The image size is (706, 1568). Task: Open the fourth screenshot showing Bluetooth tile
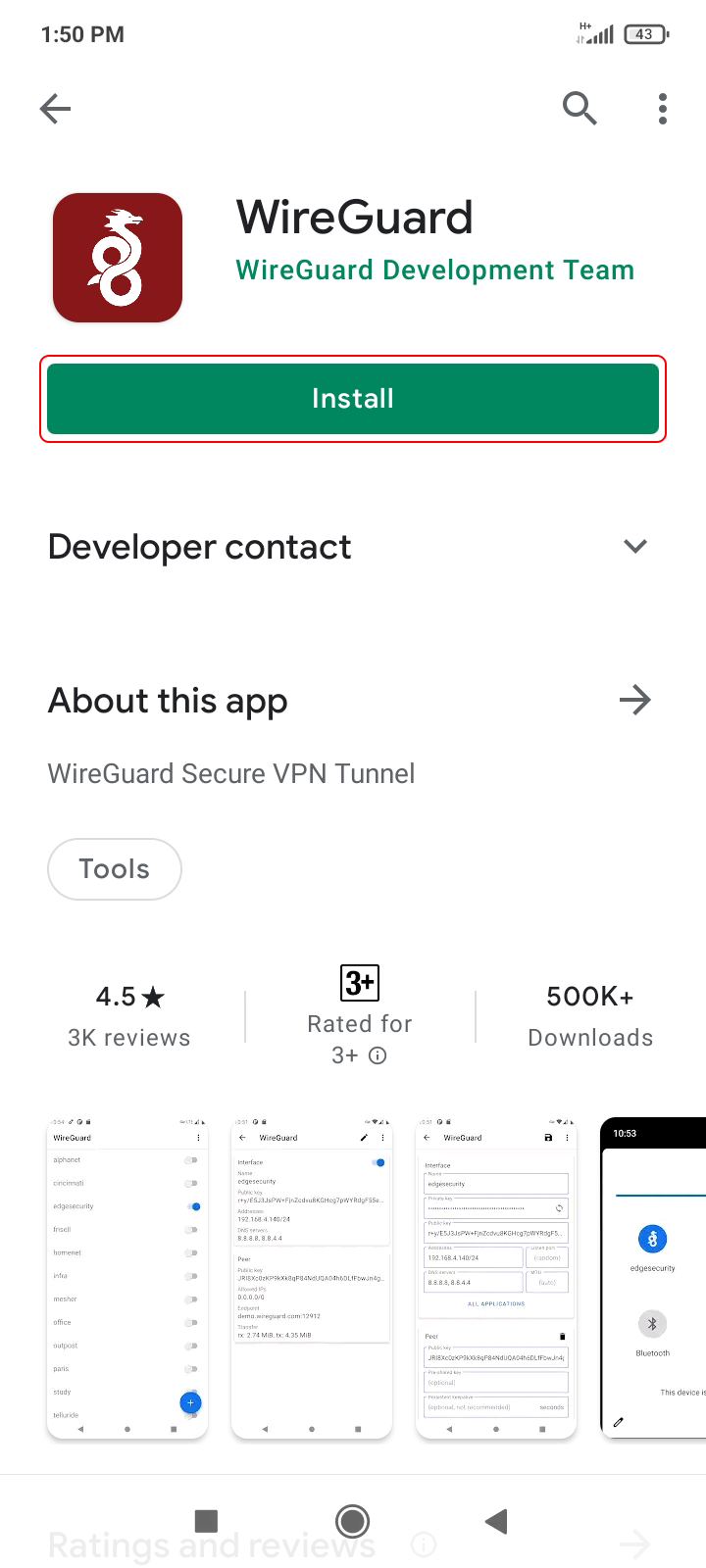tap(653, 1277)
